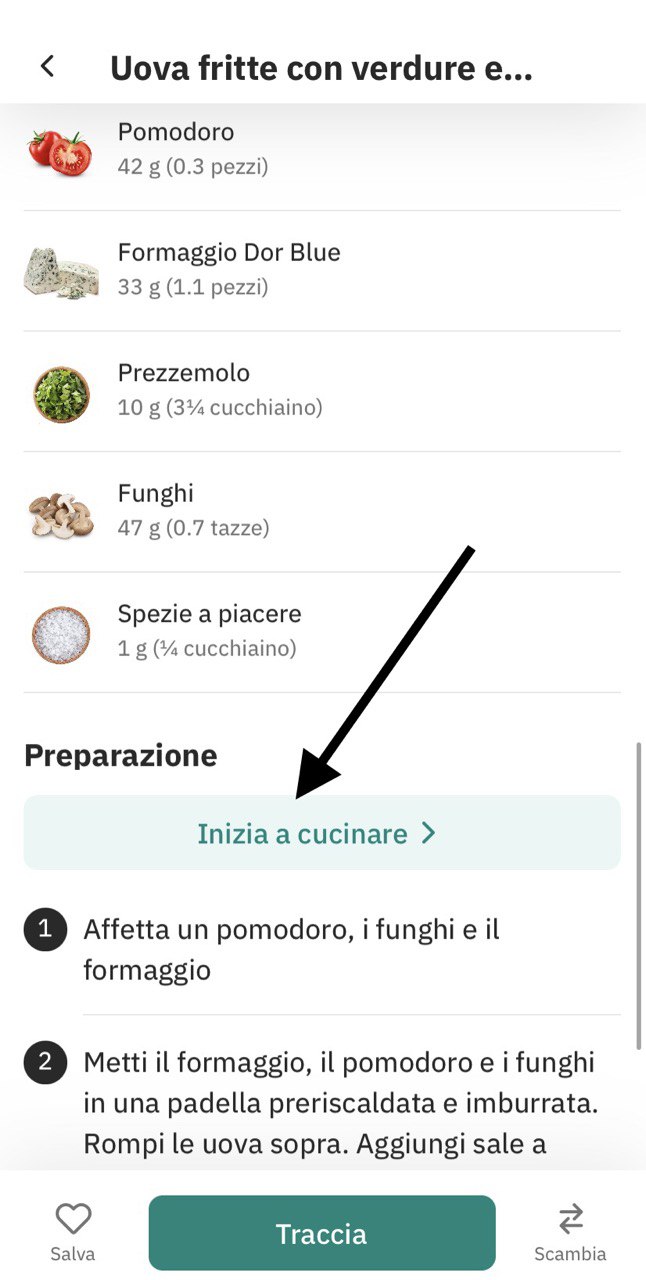This screenshot has width=646, height=1280.
Task: Save the recipe with the Salva heart
Action: [73, 1232]
